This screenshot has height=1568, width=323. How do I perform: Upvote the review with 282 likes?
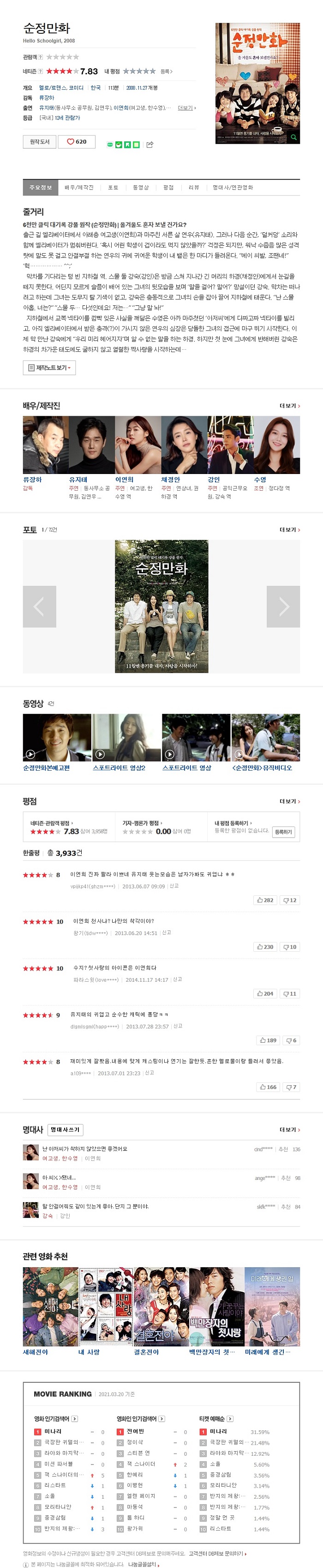point(265,899)
